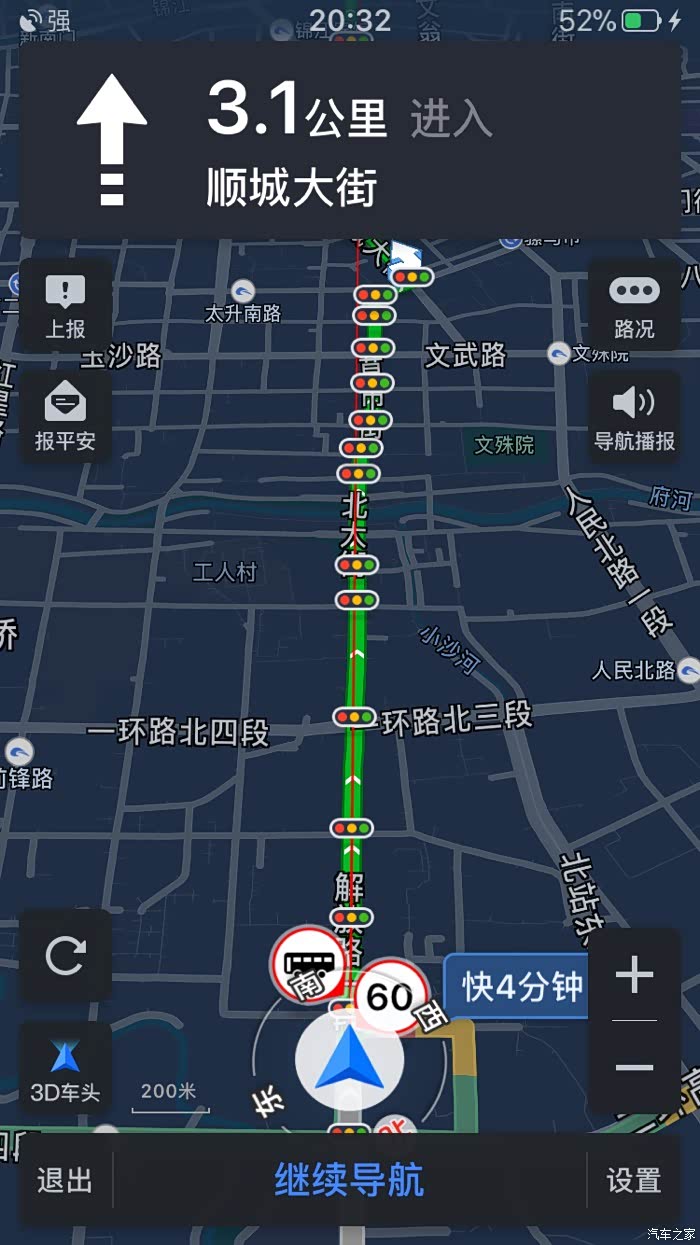Exit navigation with 退出
This screenshot has height=1245, width=700.
coord(65,1181)
